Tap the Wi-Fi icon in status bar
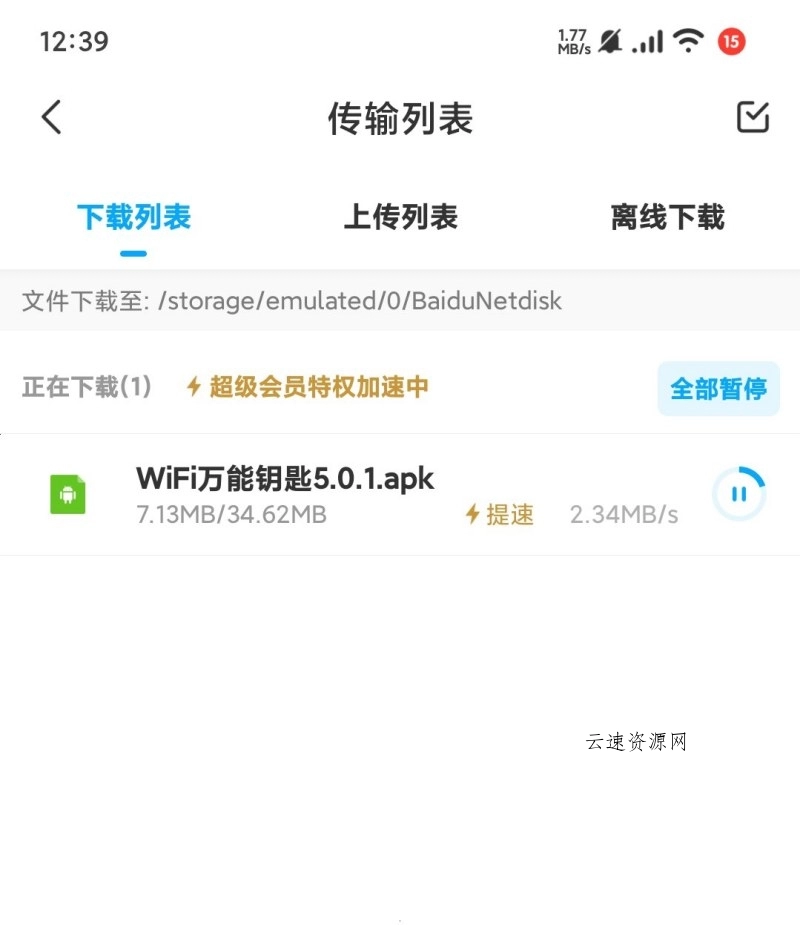The height and width of the screenshot is (925, 800). (x=688, y=42)
